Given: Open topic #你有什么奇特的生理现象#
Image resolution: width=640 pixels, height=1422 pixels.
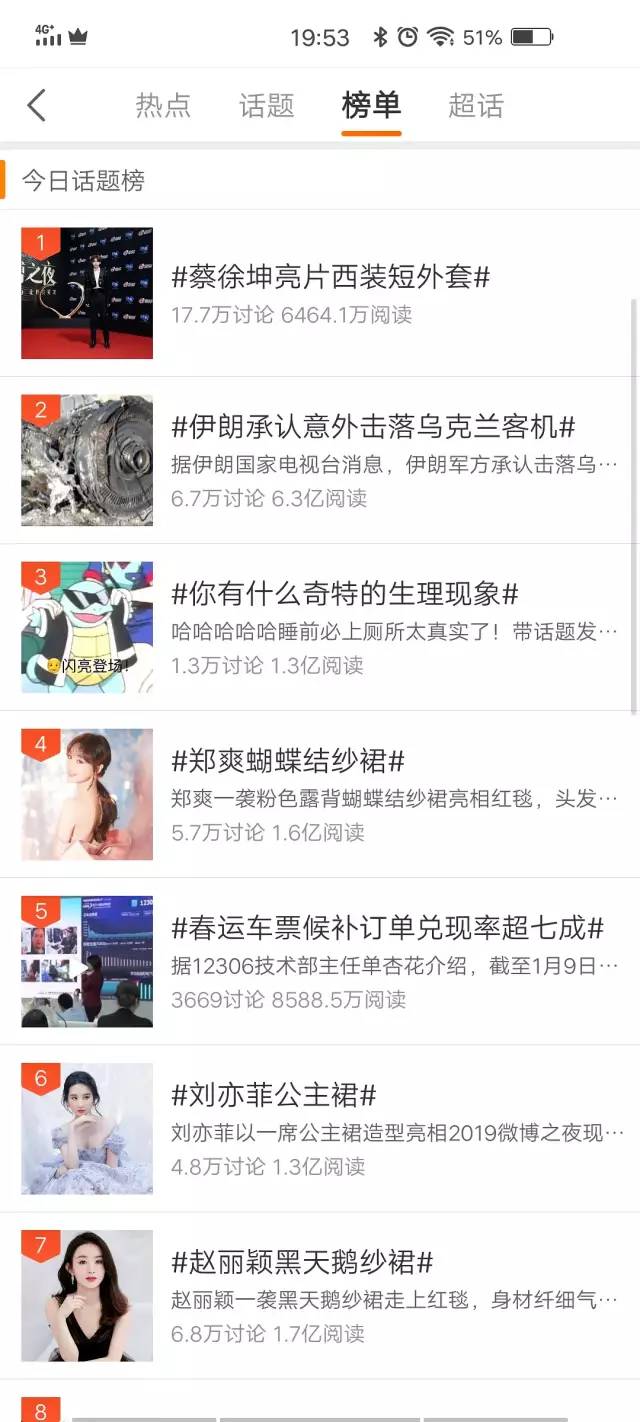Looking at the screenshot, I should click(x=345, y=594).
